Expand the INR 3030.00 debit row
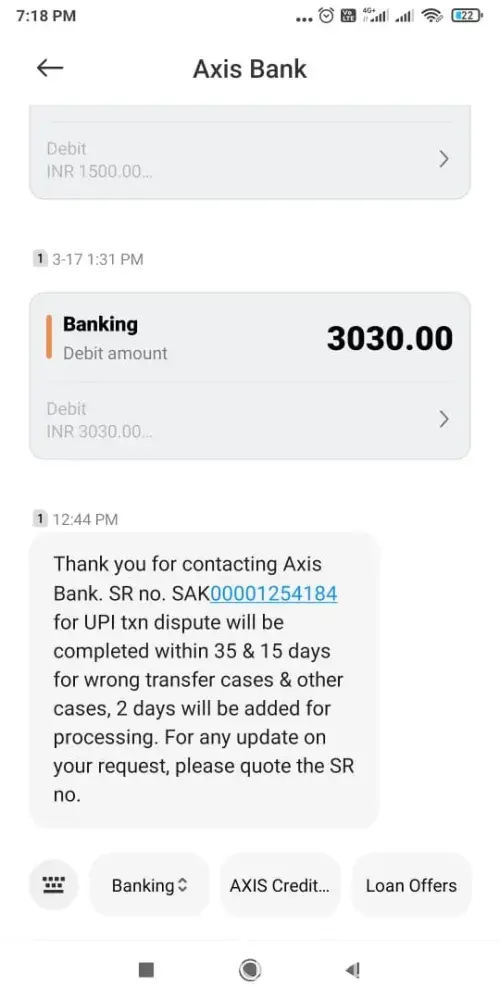500x1000 pixels. (249, 420)
